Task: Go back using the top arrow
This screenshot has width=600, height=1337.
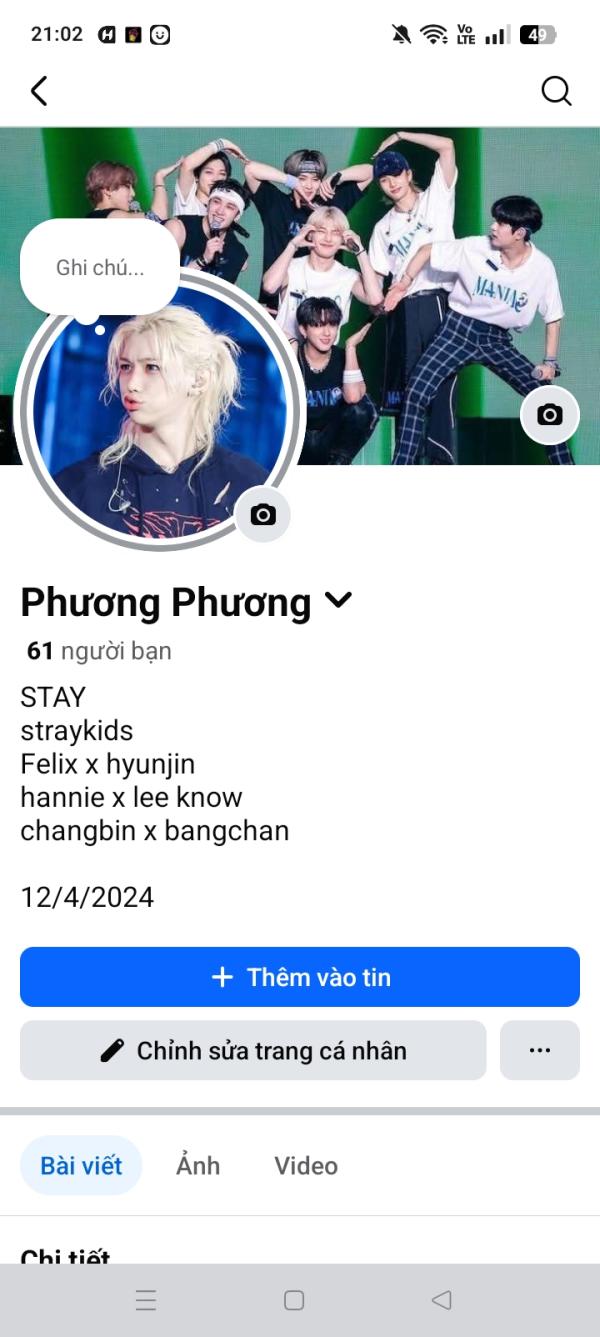Action: pos(39,91)
